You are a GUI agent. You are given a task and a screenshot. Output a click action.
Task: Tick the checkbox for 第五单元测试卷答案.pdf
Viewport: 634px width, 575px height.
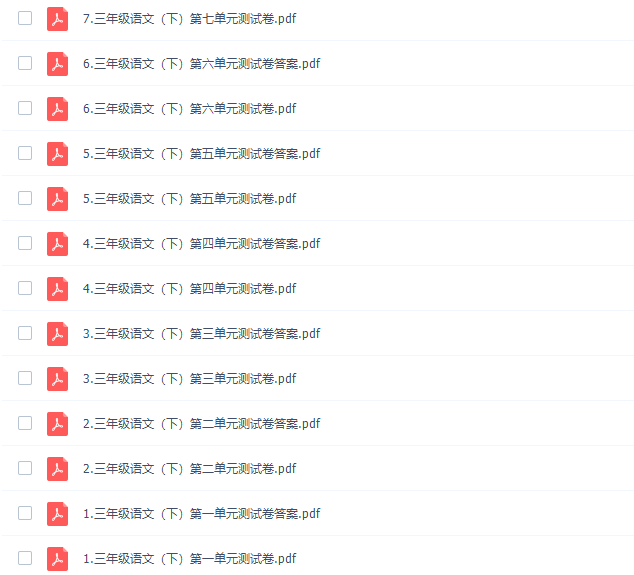[25, 153]
